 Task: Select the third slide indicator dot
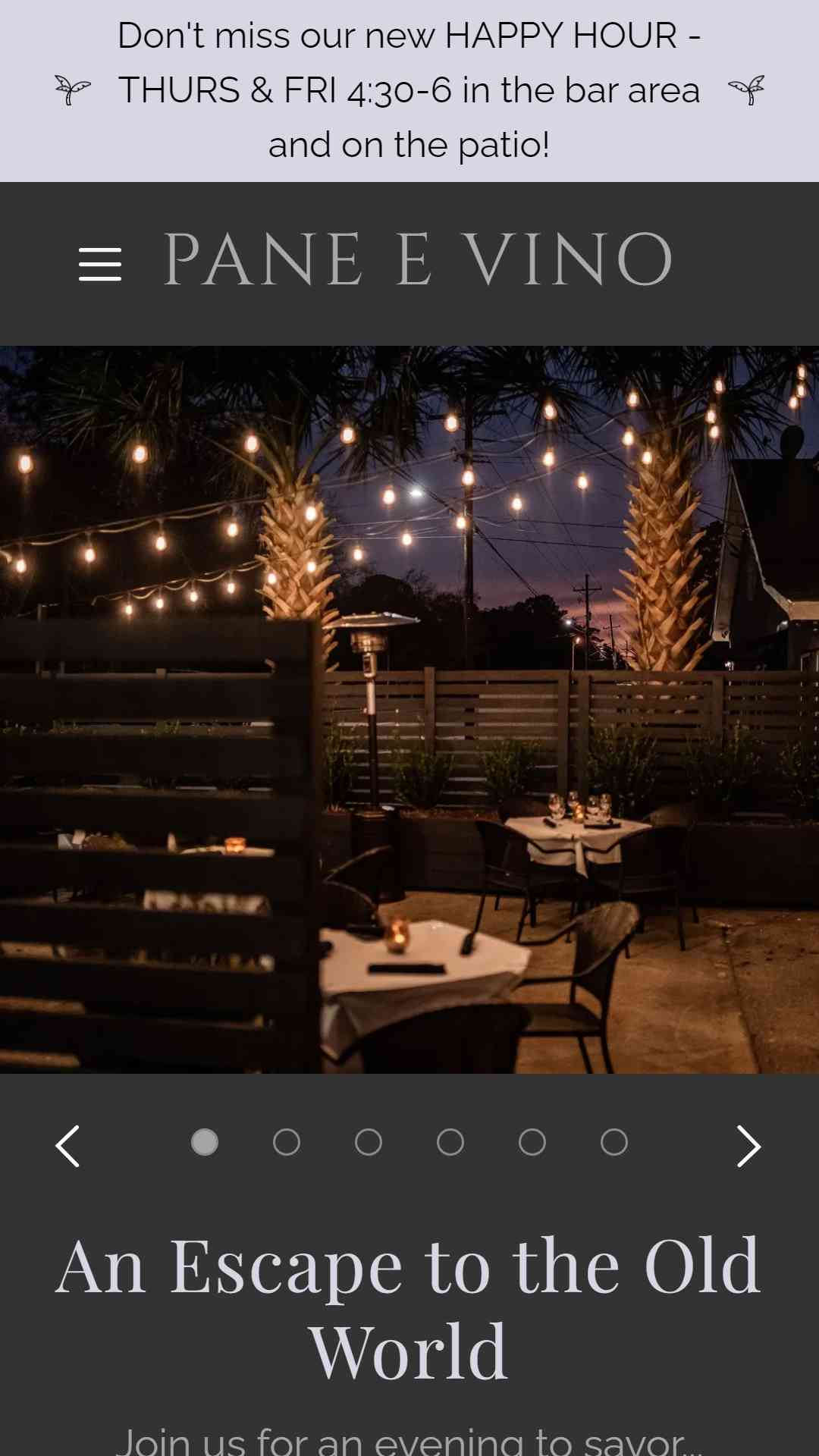tap(369, 1142)
